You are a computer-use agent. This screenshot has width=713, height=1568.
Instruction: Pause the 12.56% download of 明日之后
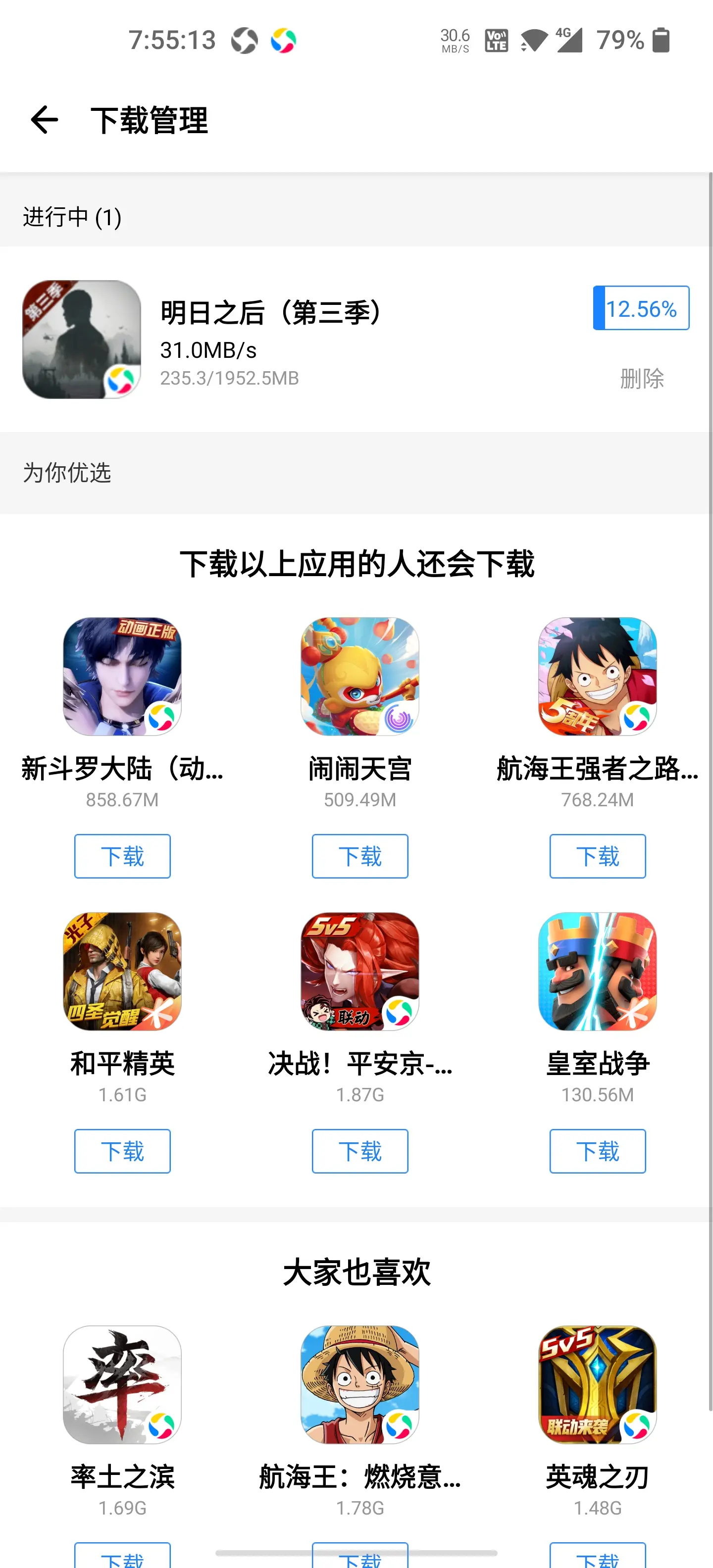(641, 308)
